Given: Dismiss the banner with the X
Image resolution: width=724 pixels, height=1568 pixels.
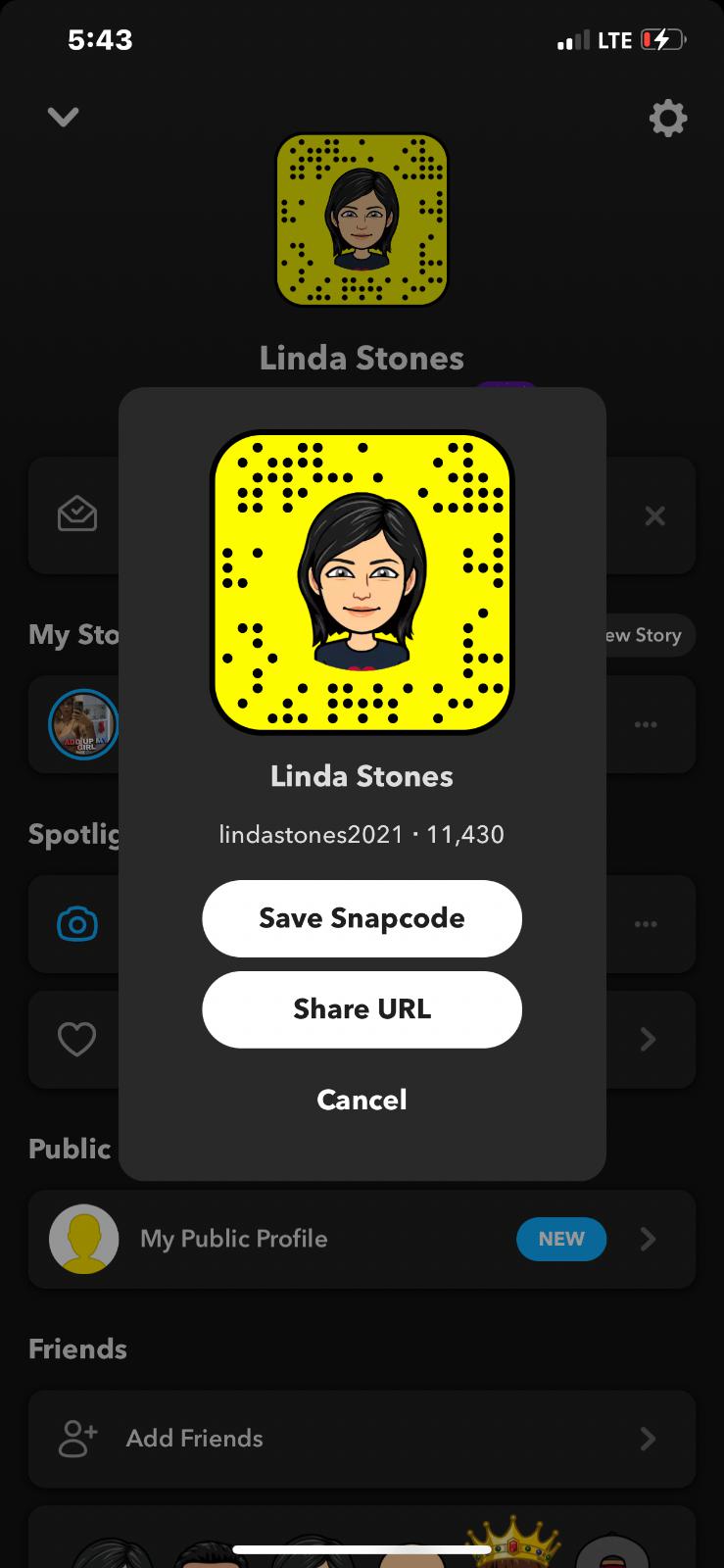Looking at the screenshot, I should coord(654,516).
